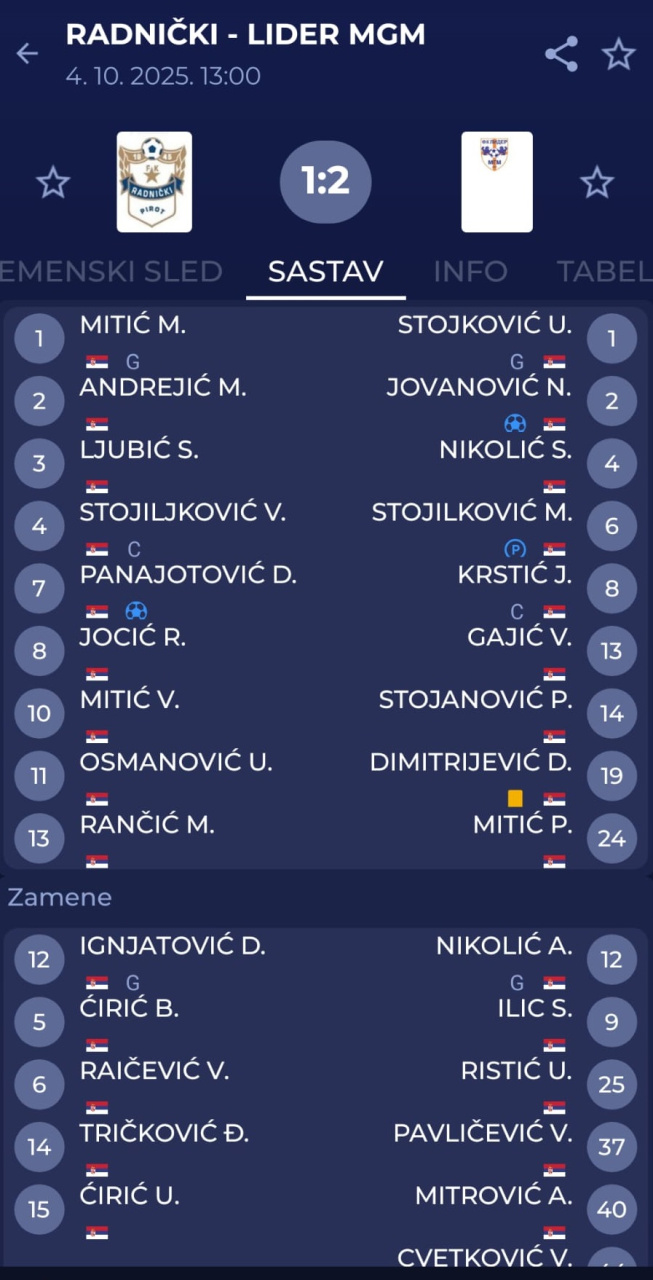View player Jovanović N.

coord(479,387)
